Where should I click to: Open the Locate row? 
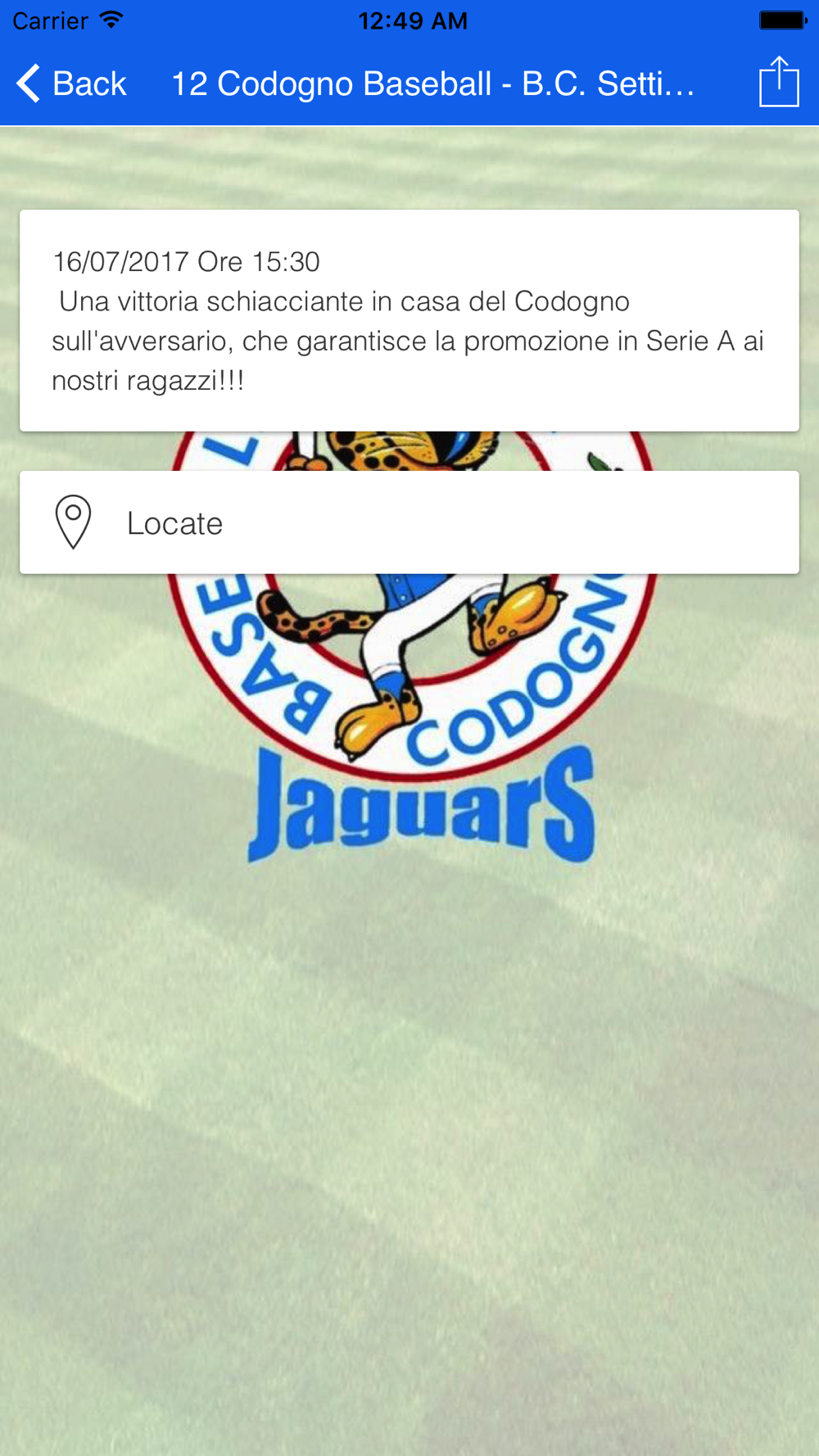coord(409,522)
